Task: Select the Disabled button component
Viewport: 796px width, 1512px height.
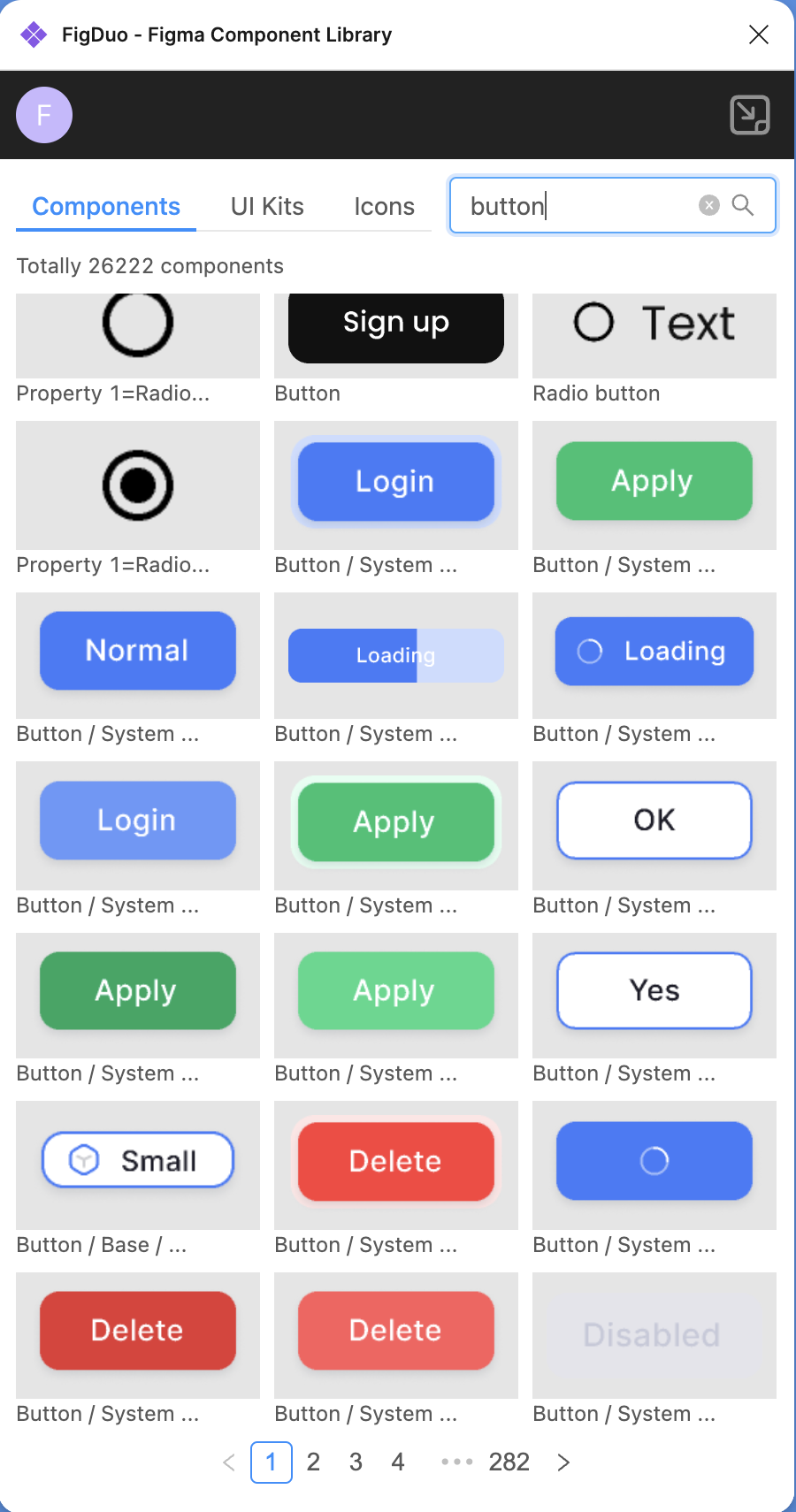Action: point(654,1335)
